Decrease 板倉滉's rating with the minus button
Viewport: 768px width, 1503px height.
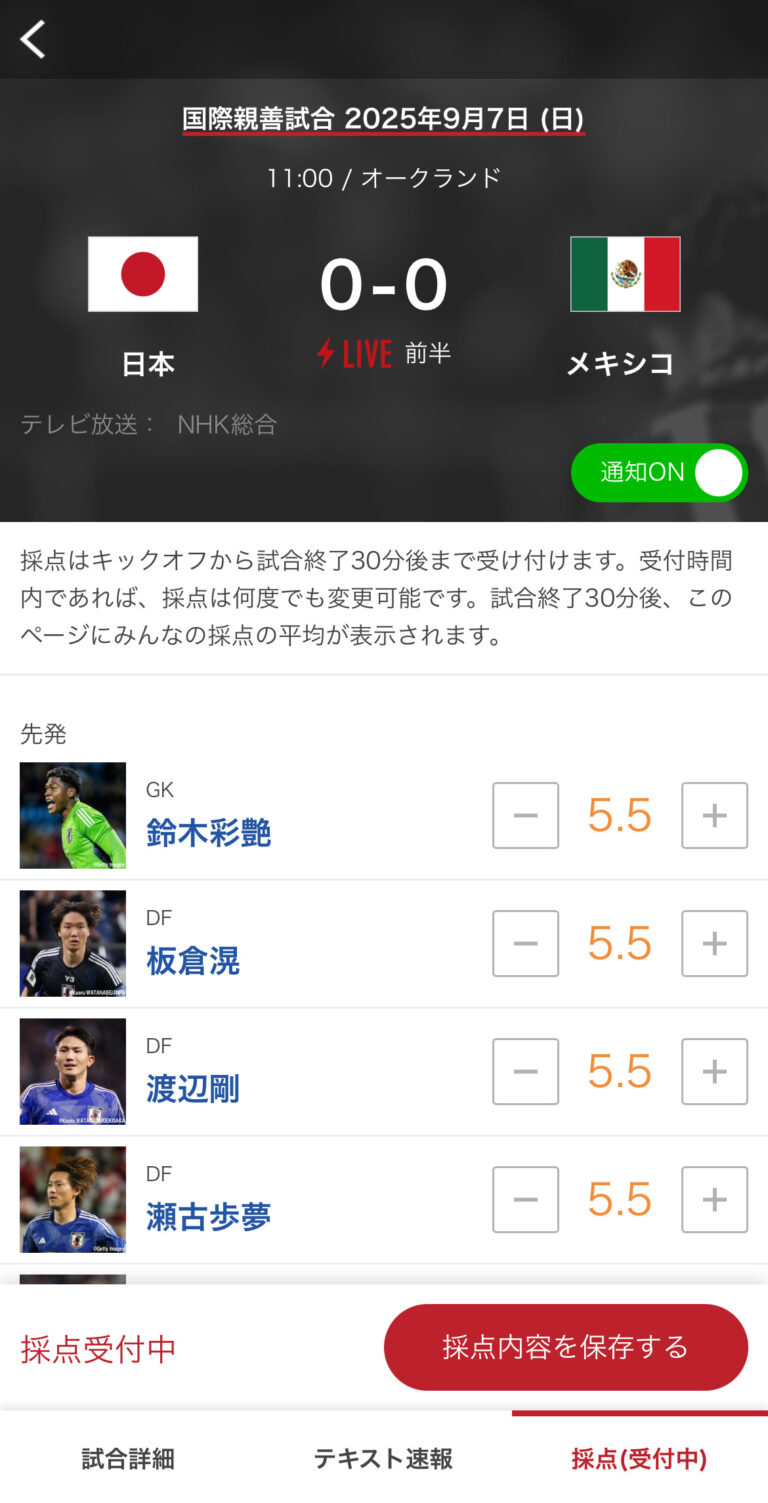[x=525, y=943]
